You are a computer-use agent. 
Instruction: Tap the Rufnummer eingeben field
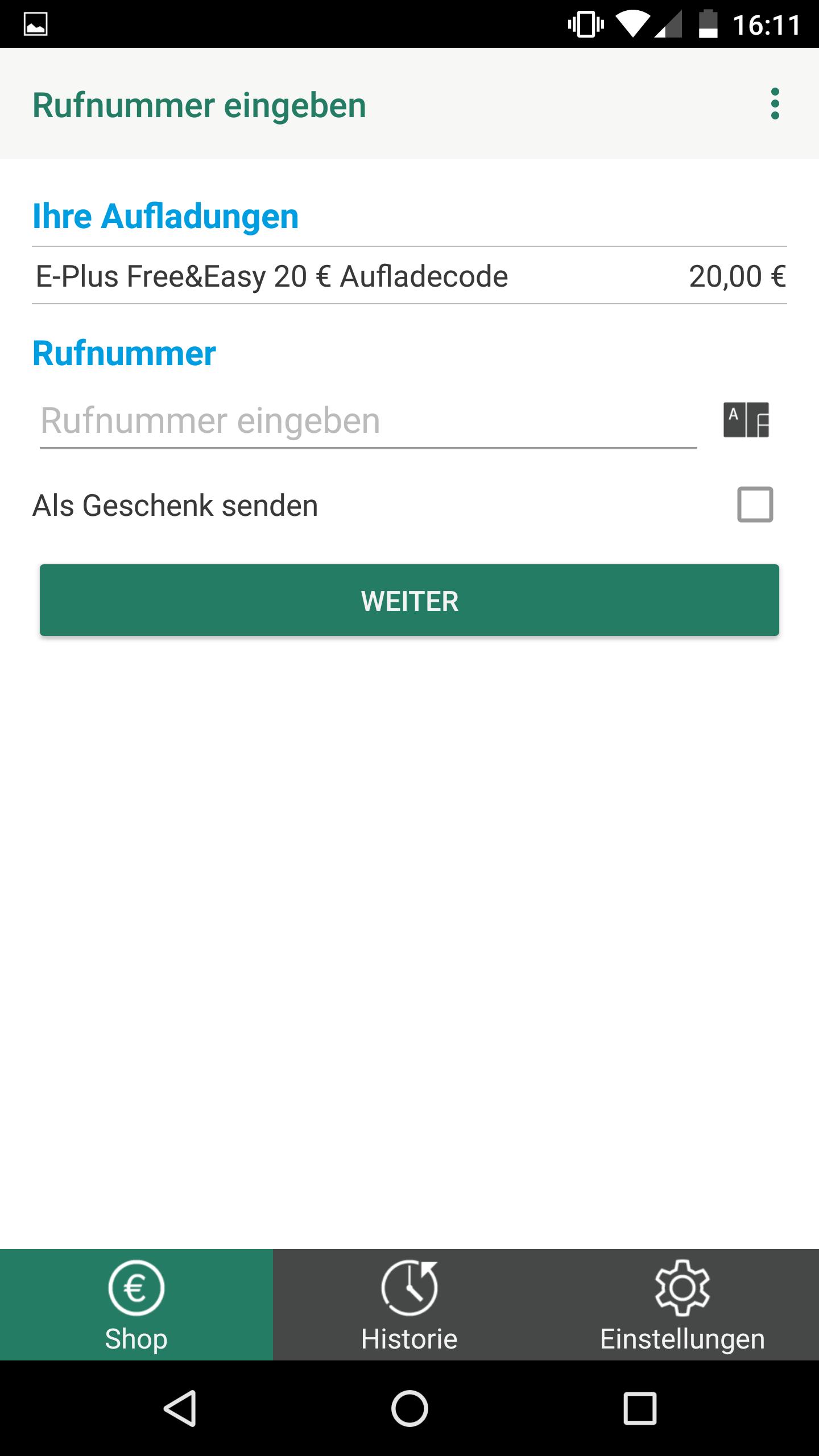pos(367,421)
